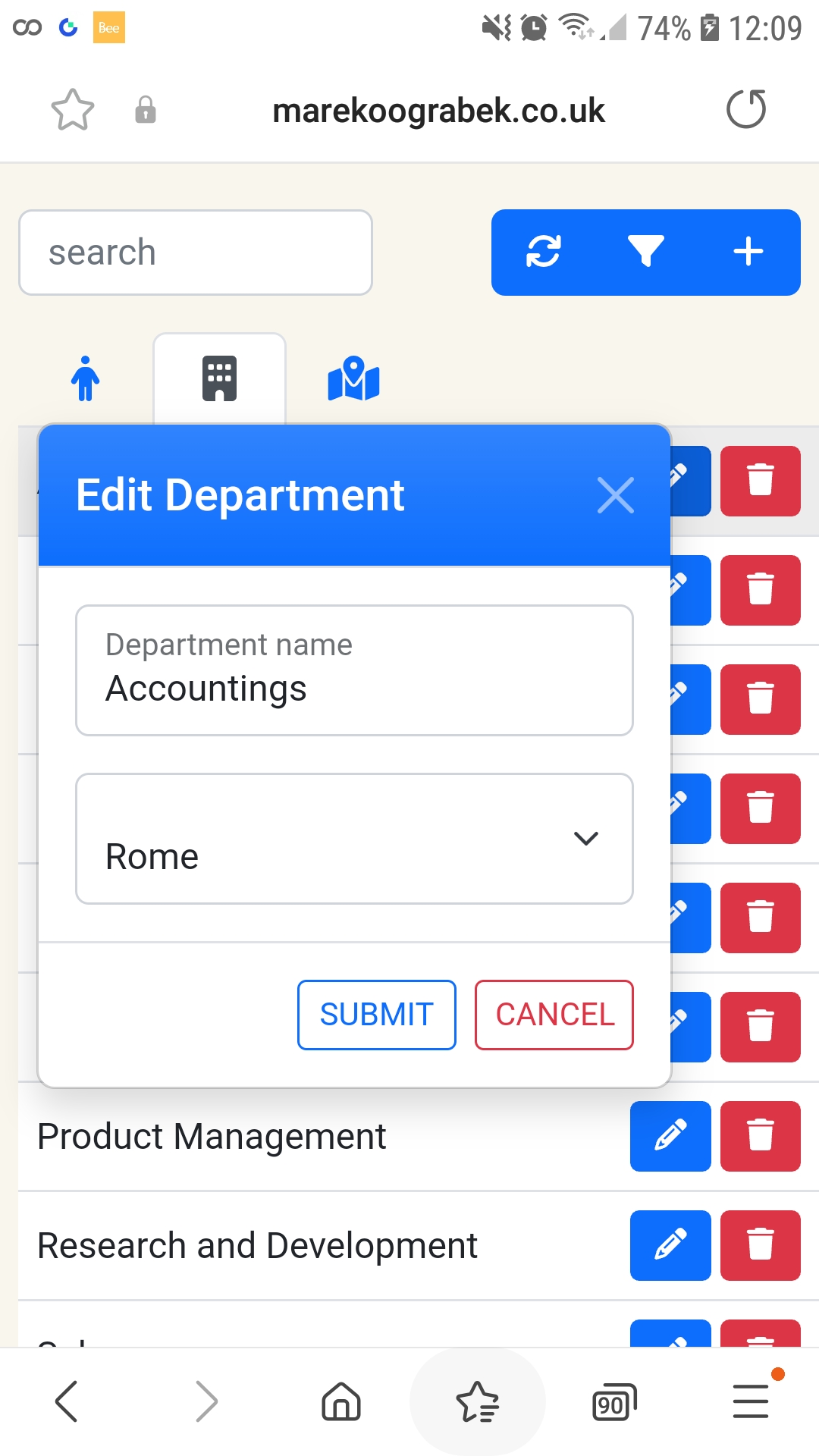Cancel editing the department
Viewport: 819px width, 1456px height.
554,1015
